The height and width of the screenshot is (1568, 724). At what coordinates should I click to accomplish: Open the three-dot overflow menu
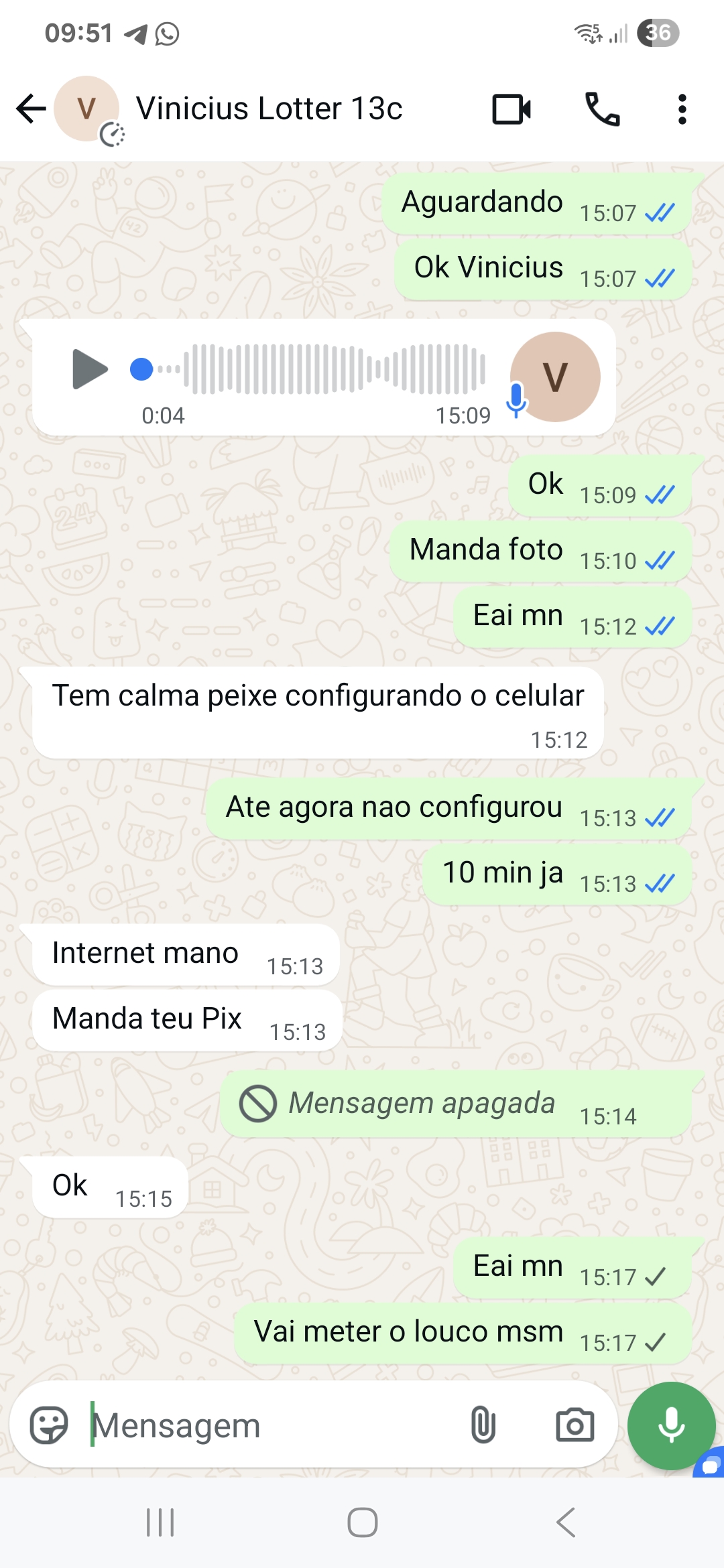click(682, 109)
